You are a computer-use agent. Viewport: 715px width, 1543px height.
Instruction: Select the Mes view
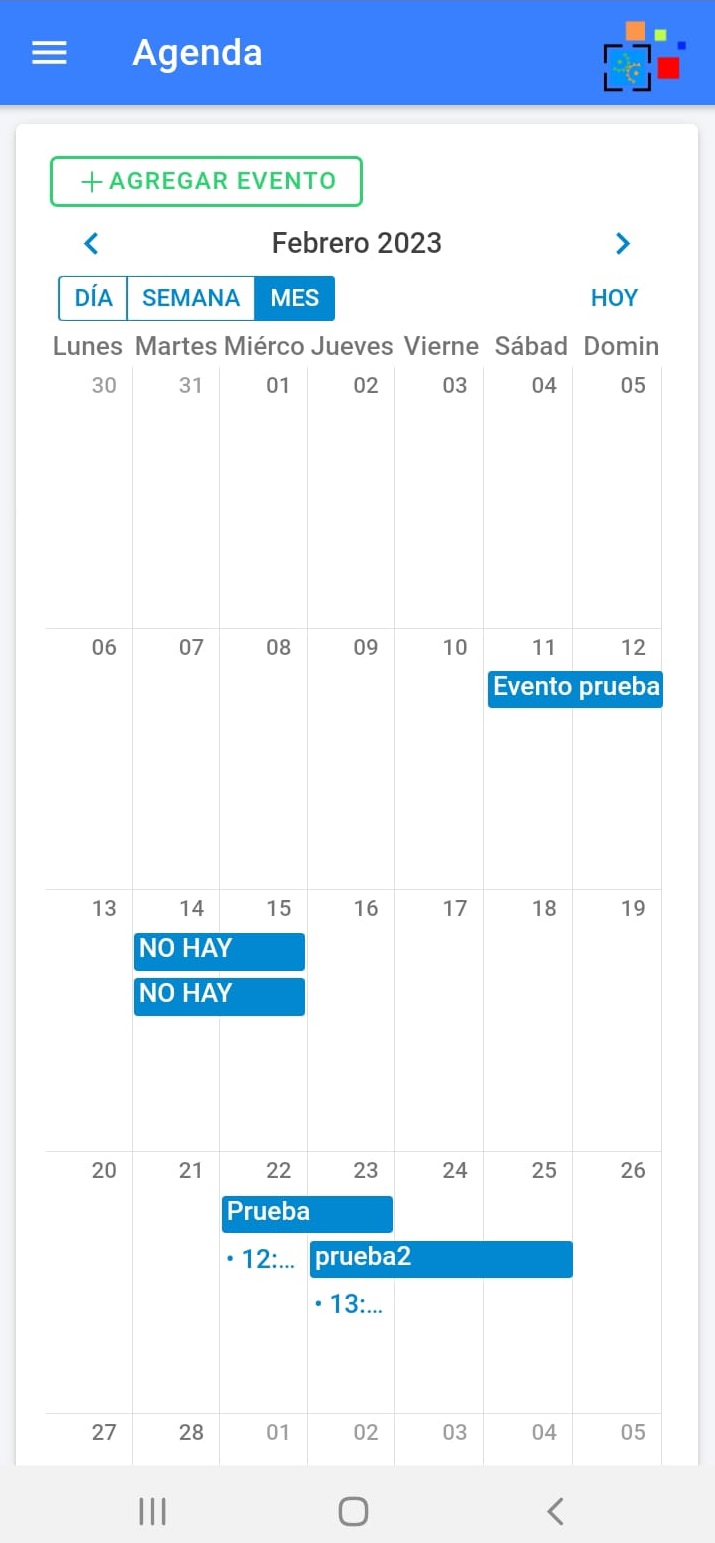(x=295, y=298)
